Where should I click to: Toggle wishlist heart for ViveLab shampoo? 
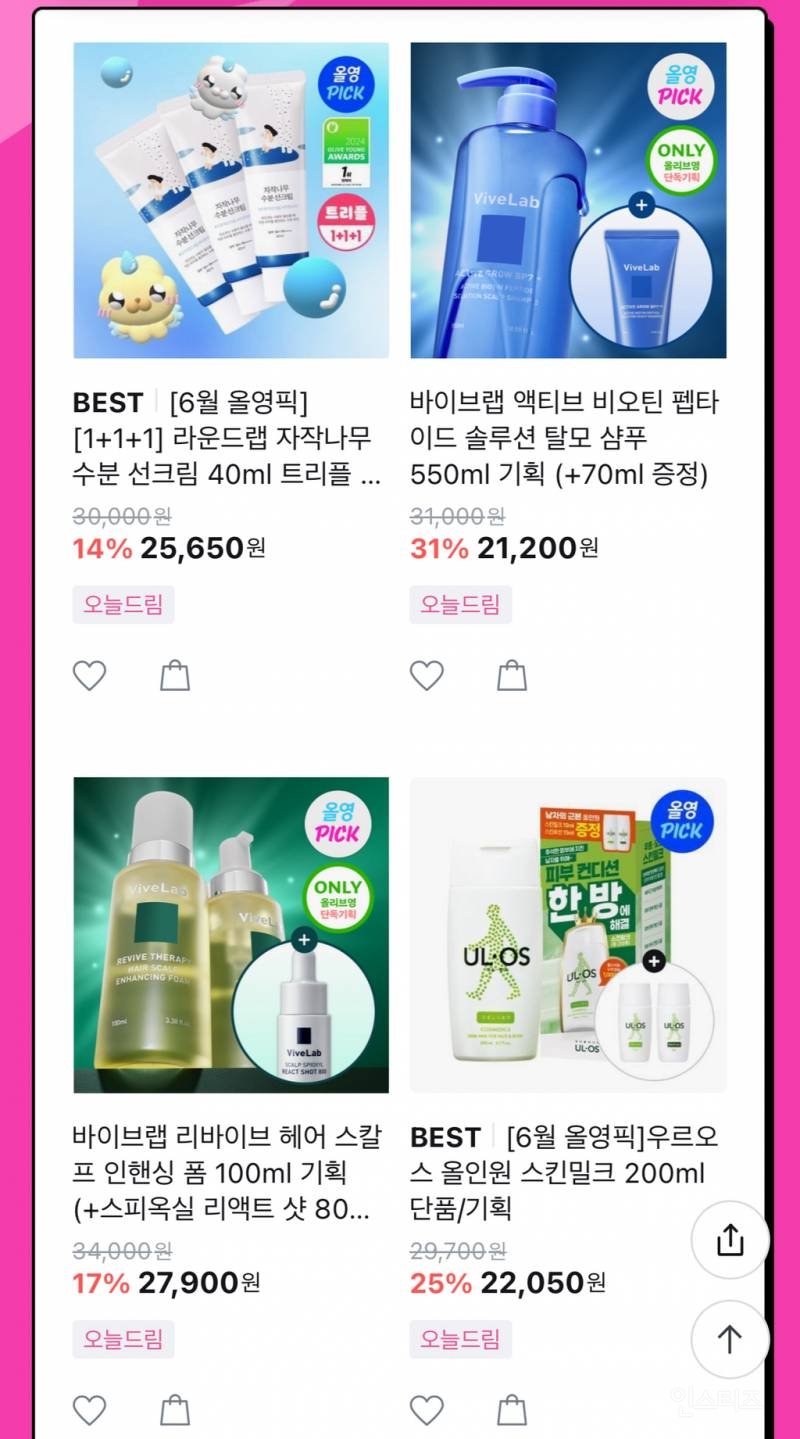427,674
